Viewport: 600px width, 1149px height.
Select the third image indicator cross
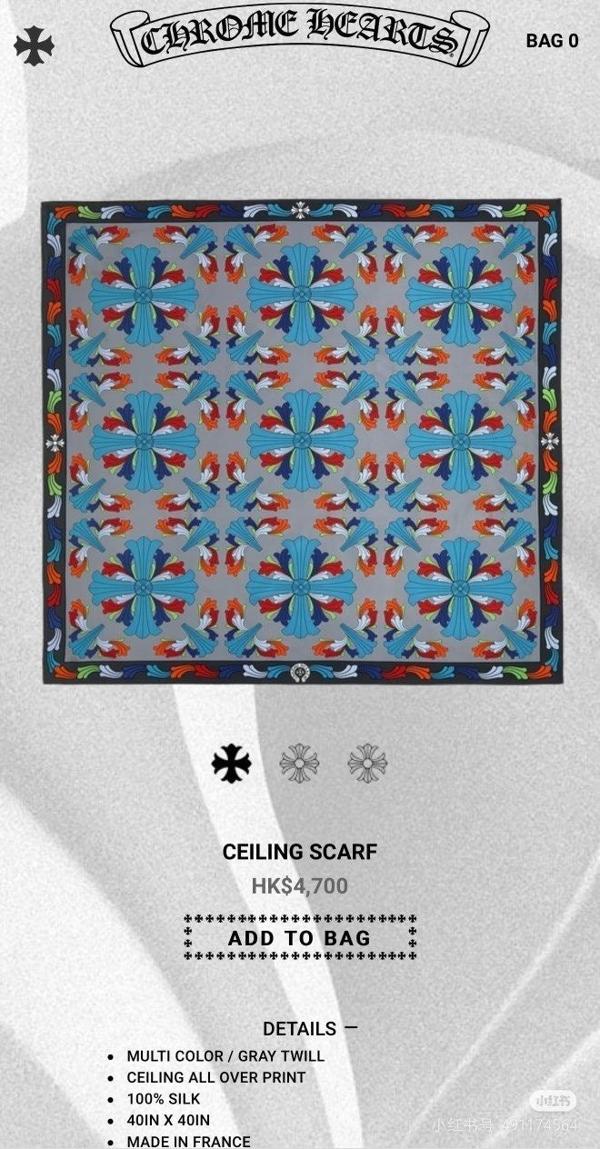point(367,763)
